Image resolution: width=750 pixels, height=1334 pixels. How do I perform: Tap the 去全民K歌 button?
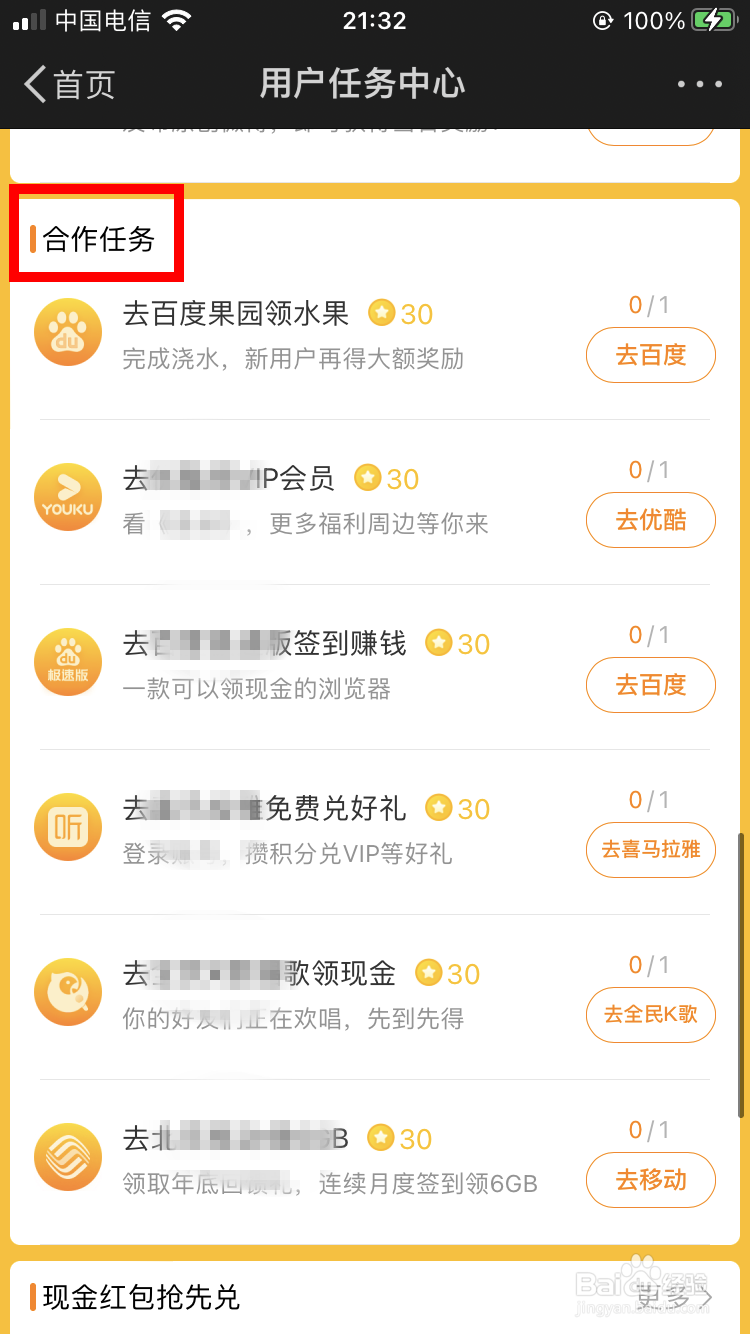pos(651,1015)
